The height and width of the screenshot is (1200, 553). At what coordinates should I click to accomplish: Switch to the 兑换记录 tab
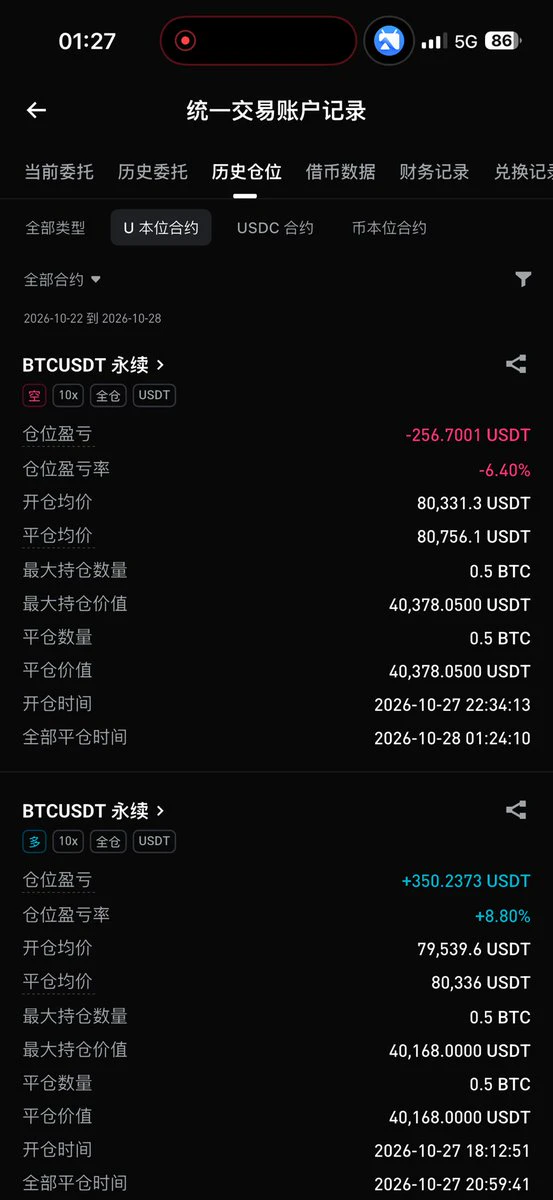point(523,172)
